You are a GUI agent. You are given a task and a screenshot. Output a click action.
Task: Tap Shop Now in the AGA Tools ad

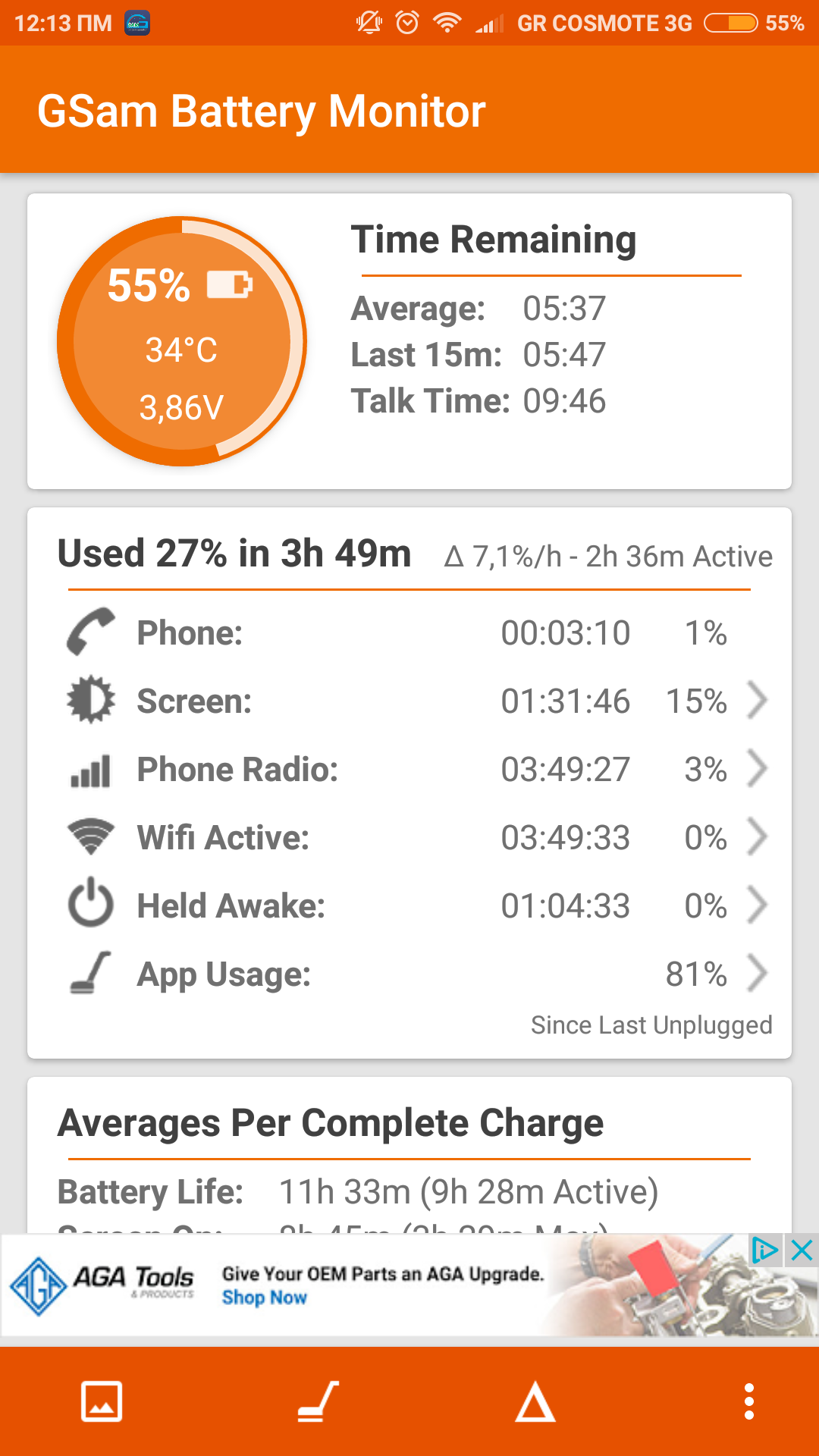tap(265, 1298)
